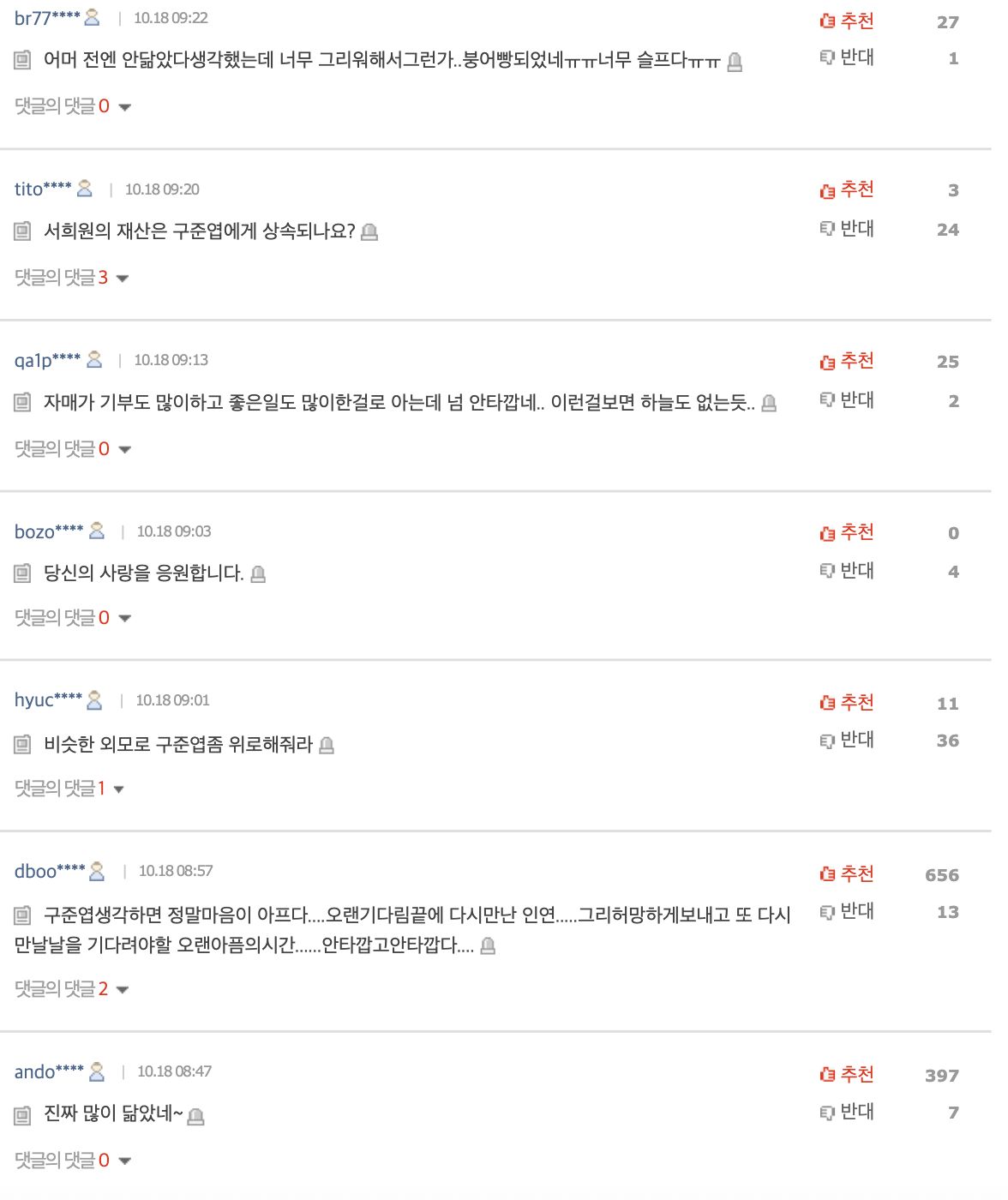Tap 반대 on br77****'s comment

click(846, 57)
